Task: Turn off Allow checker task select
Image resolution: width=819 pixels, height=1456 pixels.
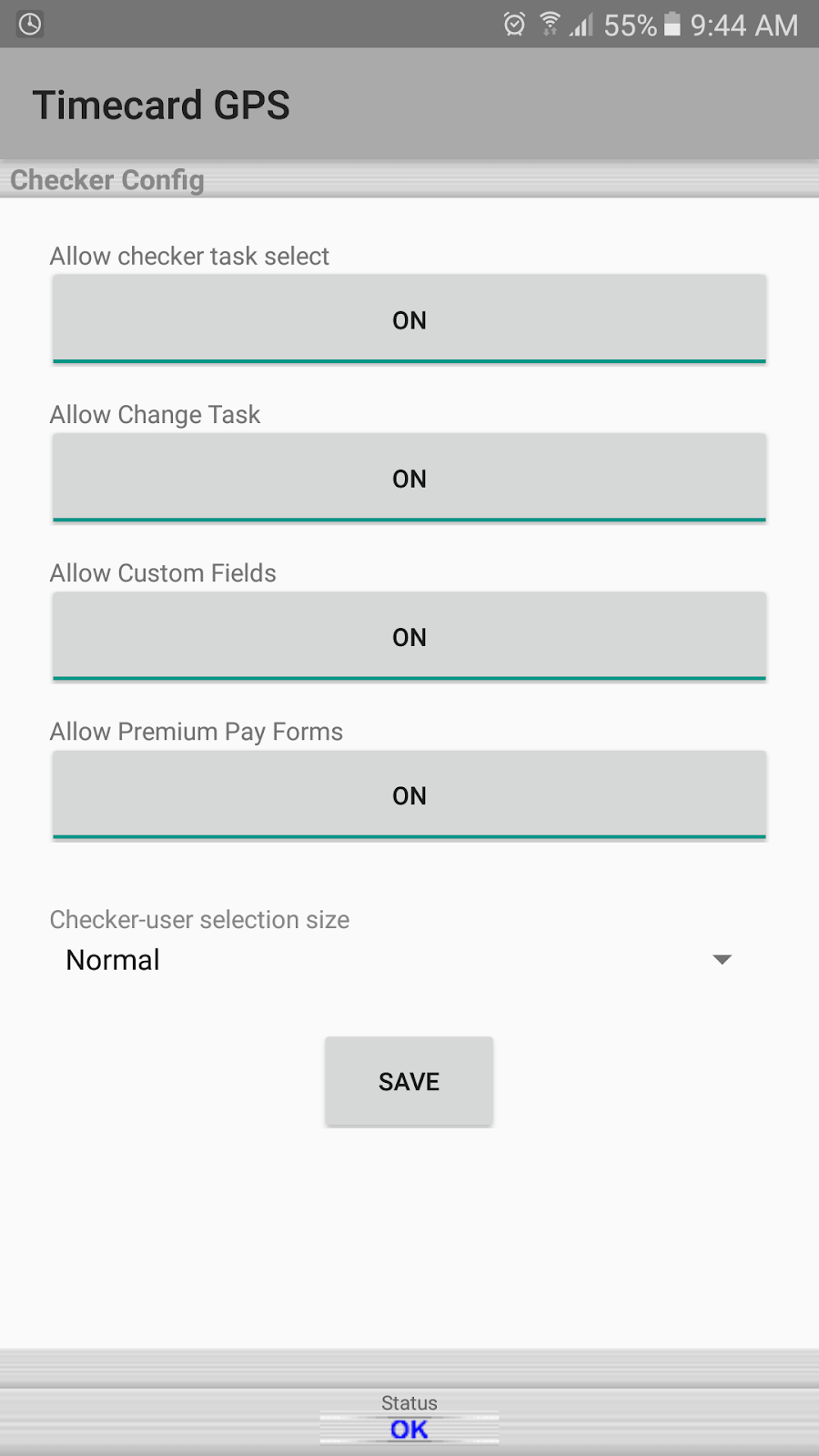Action: pyautogui.click(x=409, y=319)
